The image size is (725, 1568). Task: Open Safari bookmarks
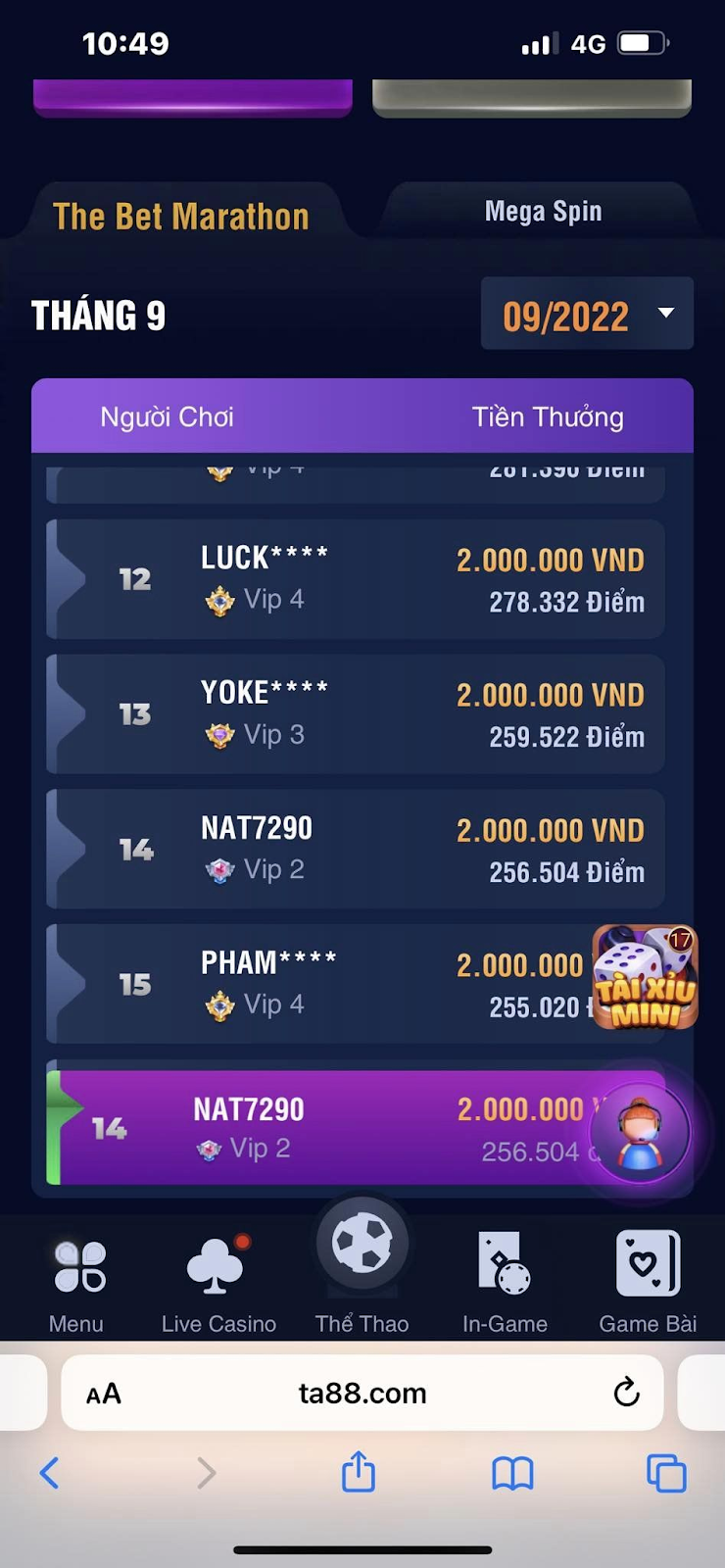(x=512, y=1472)
